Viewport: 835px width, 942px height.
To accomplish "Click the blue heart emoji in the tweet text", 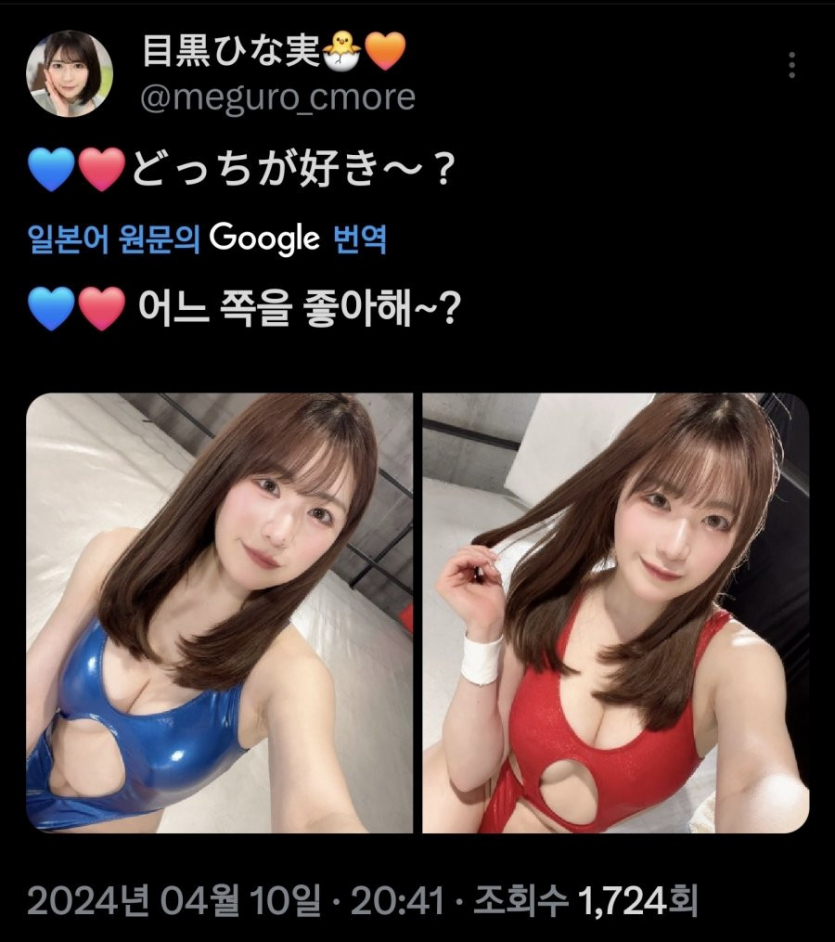I will tap(50, 167).
